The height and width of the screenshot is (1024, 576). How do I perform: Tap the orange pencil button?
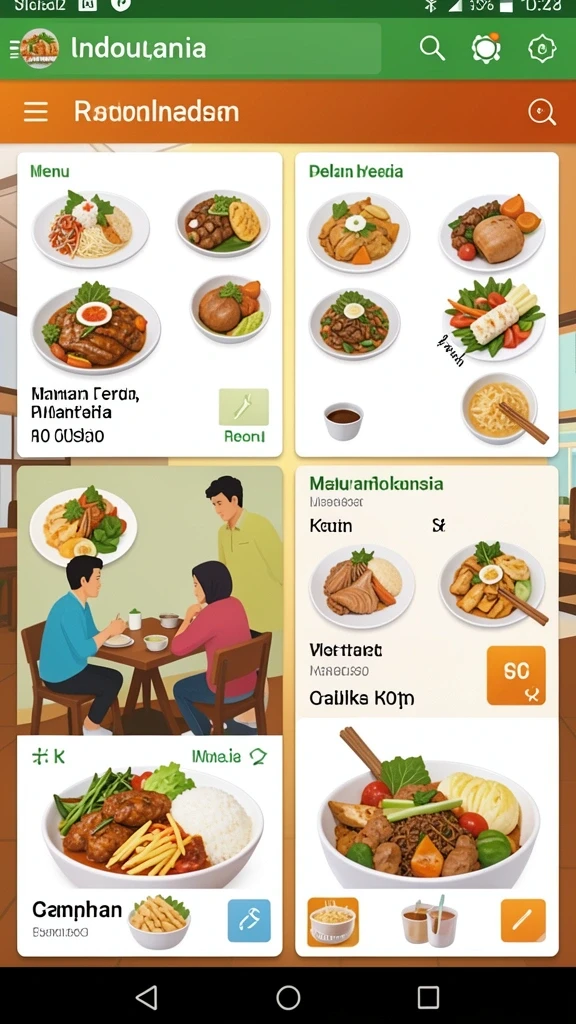pos(523,921)
